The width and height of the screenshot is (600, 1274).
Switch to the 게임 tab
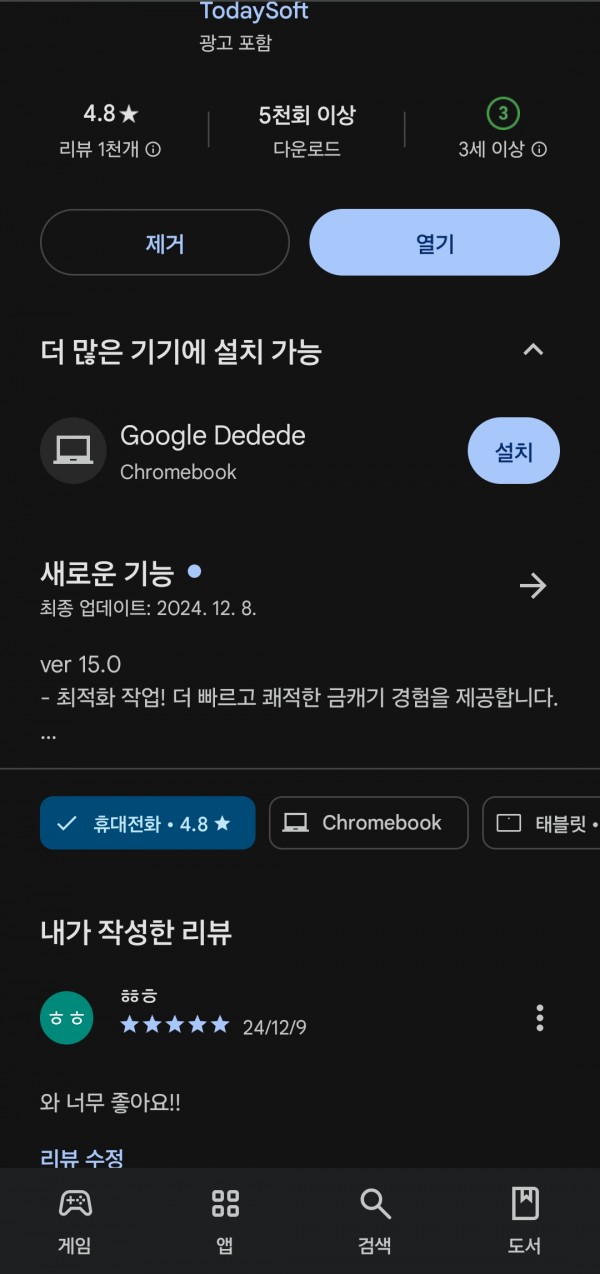(75, 1220)
